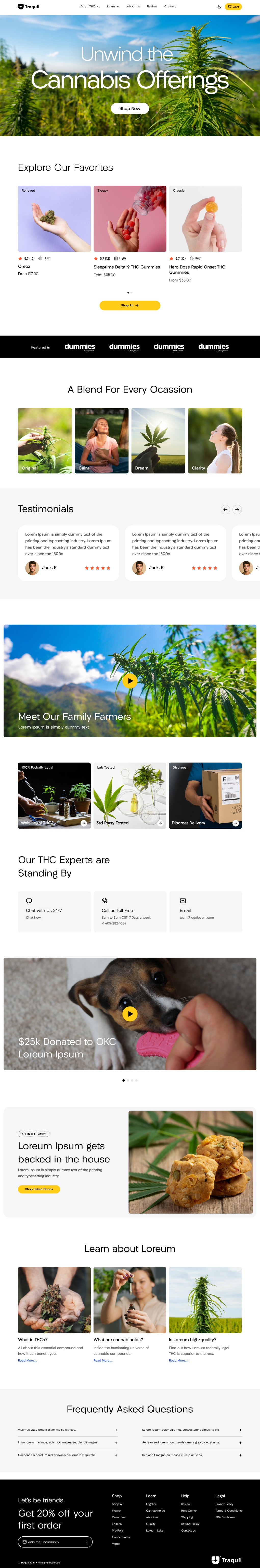Viewport: 260px width, 1568px height.
Task: Open the Discreet Delivery card
Action: 205,796
